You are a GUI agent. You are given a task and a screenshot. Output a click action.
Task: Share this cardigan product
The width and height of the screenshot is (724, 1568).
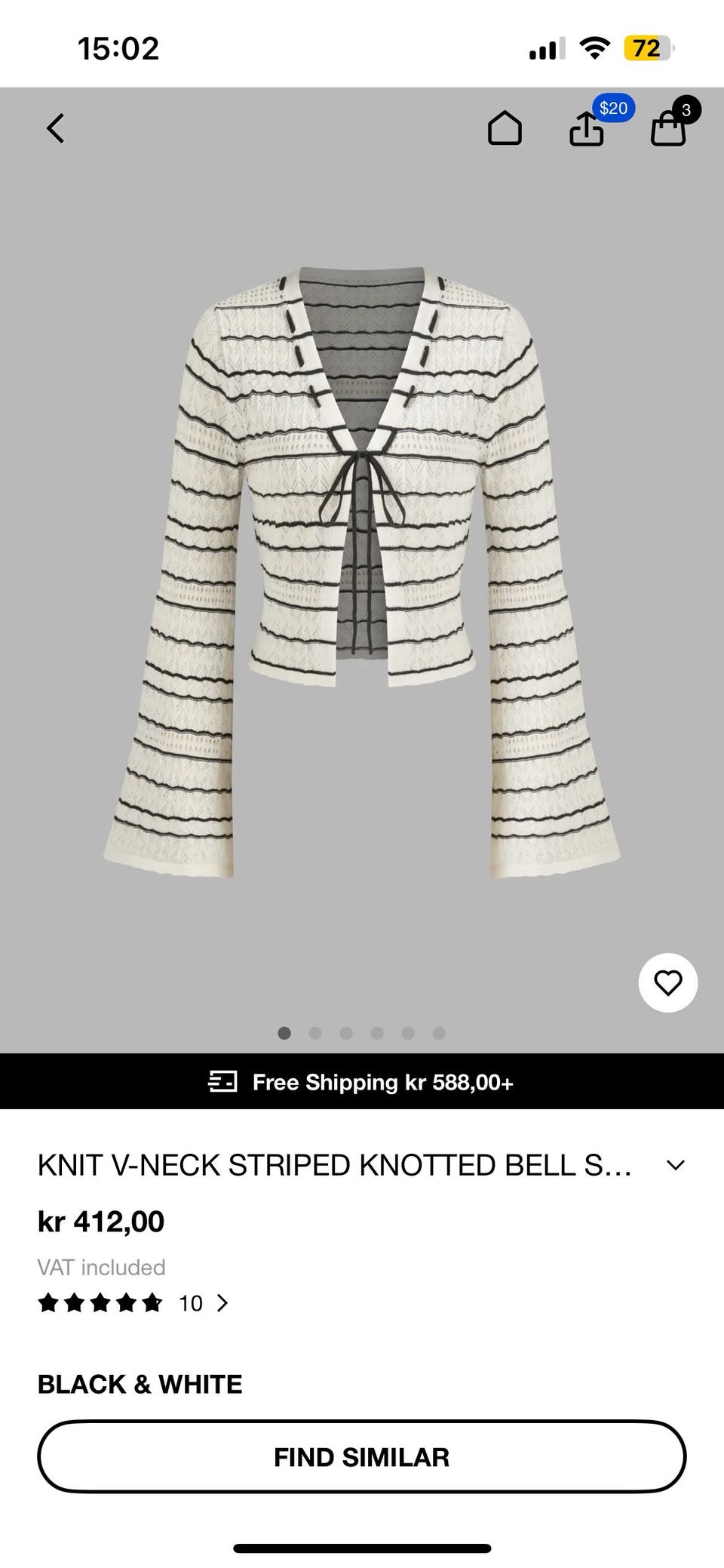click(x=587, y=130)
